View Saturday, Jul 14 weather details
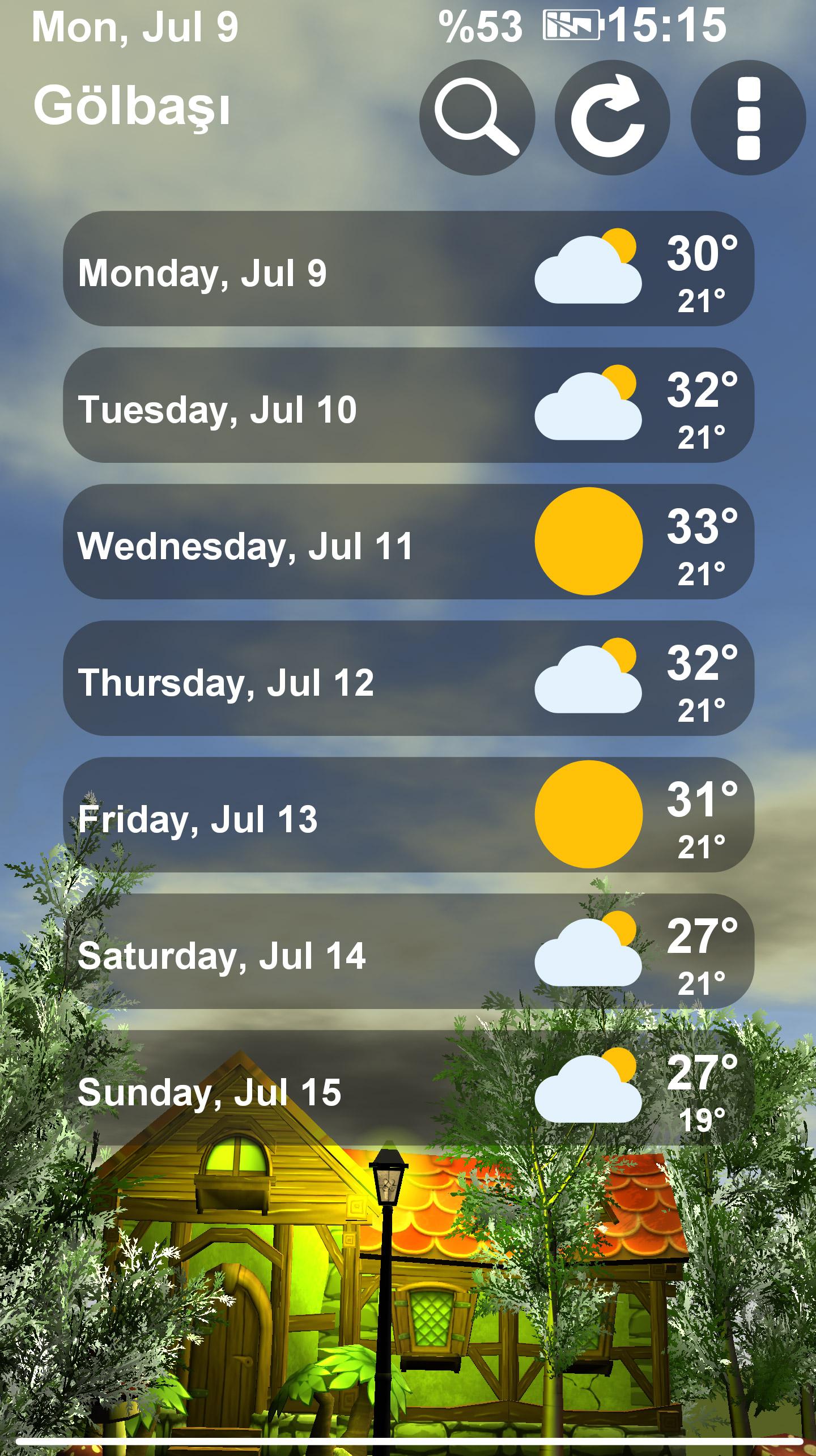This screenshot has height=1456, width=816. pyautogui.click(x=408, y=952)
